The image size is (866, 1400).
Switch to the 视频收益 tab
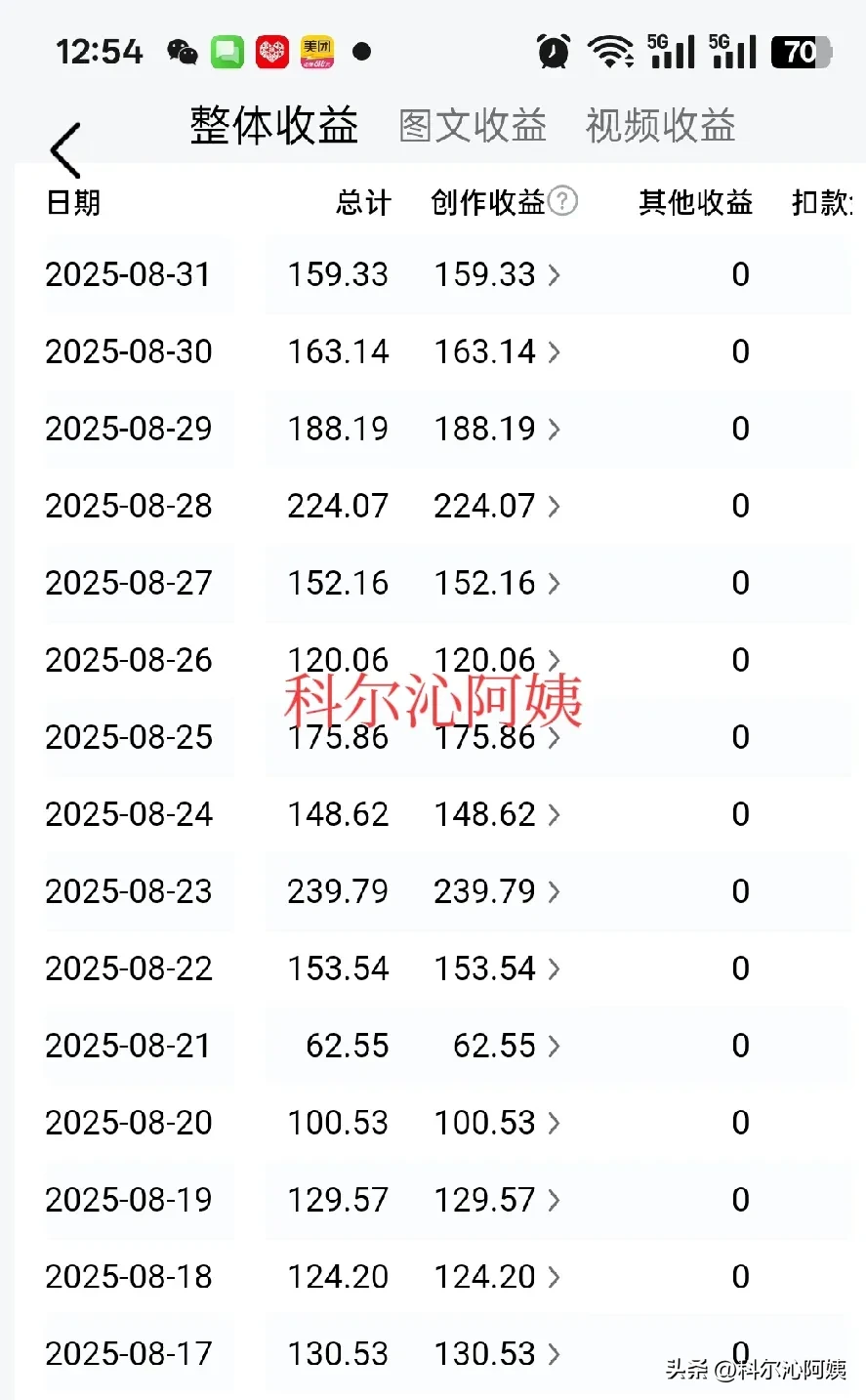point(659,125)
